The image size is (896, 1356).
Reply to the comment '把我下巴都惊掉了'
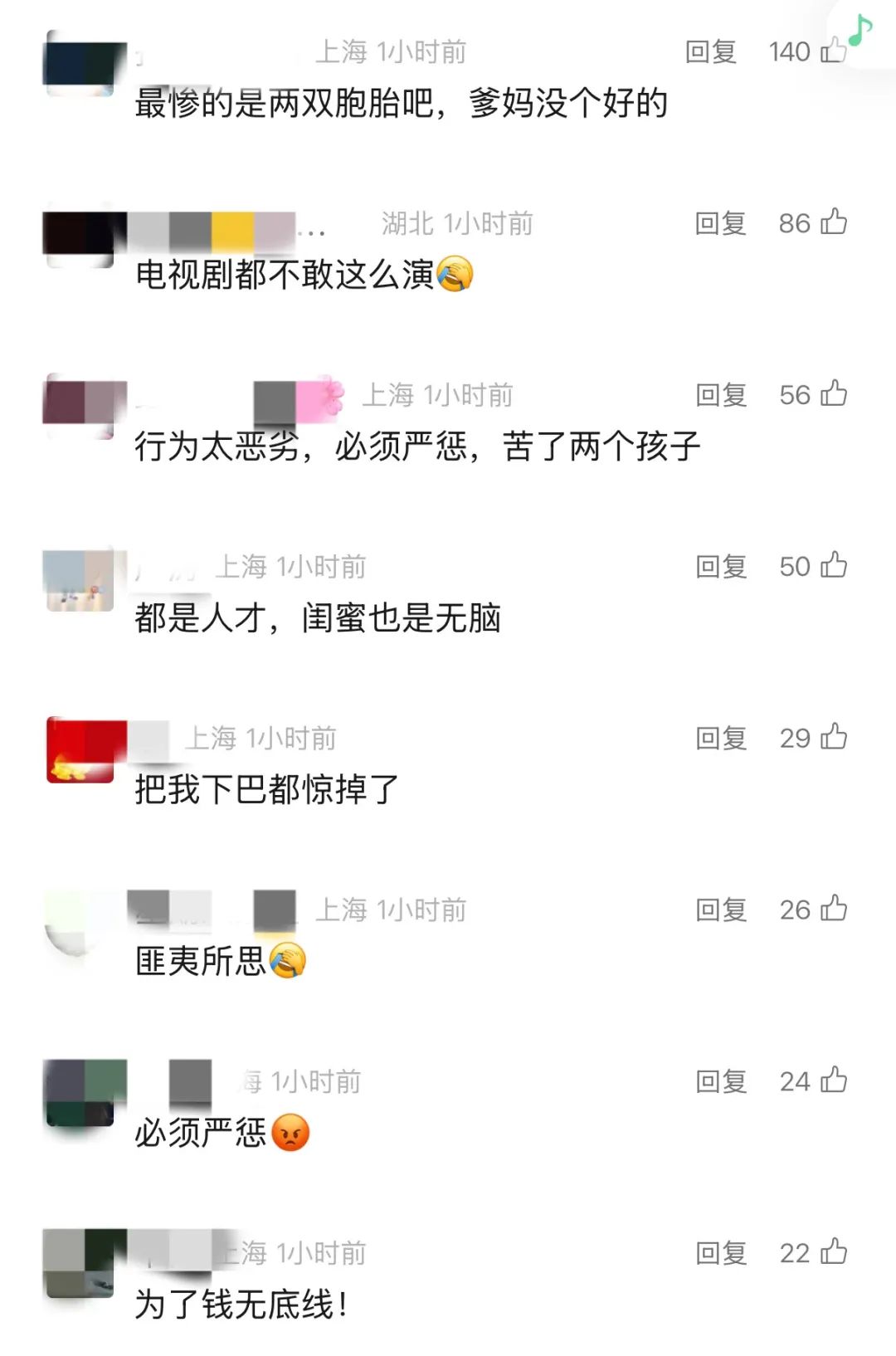tap(720, 739)
